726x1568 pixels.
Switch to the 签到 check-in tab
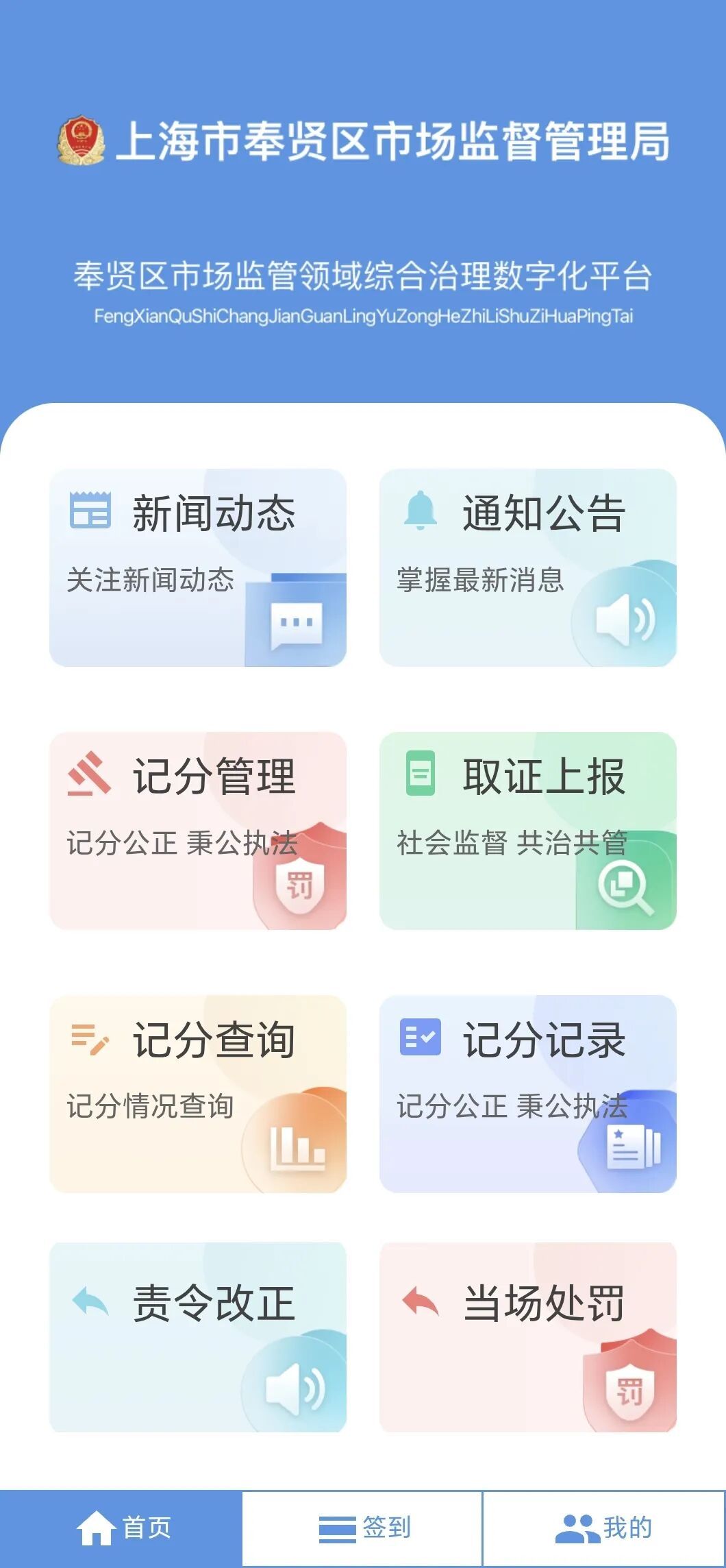(x=363, y=1528)
